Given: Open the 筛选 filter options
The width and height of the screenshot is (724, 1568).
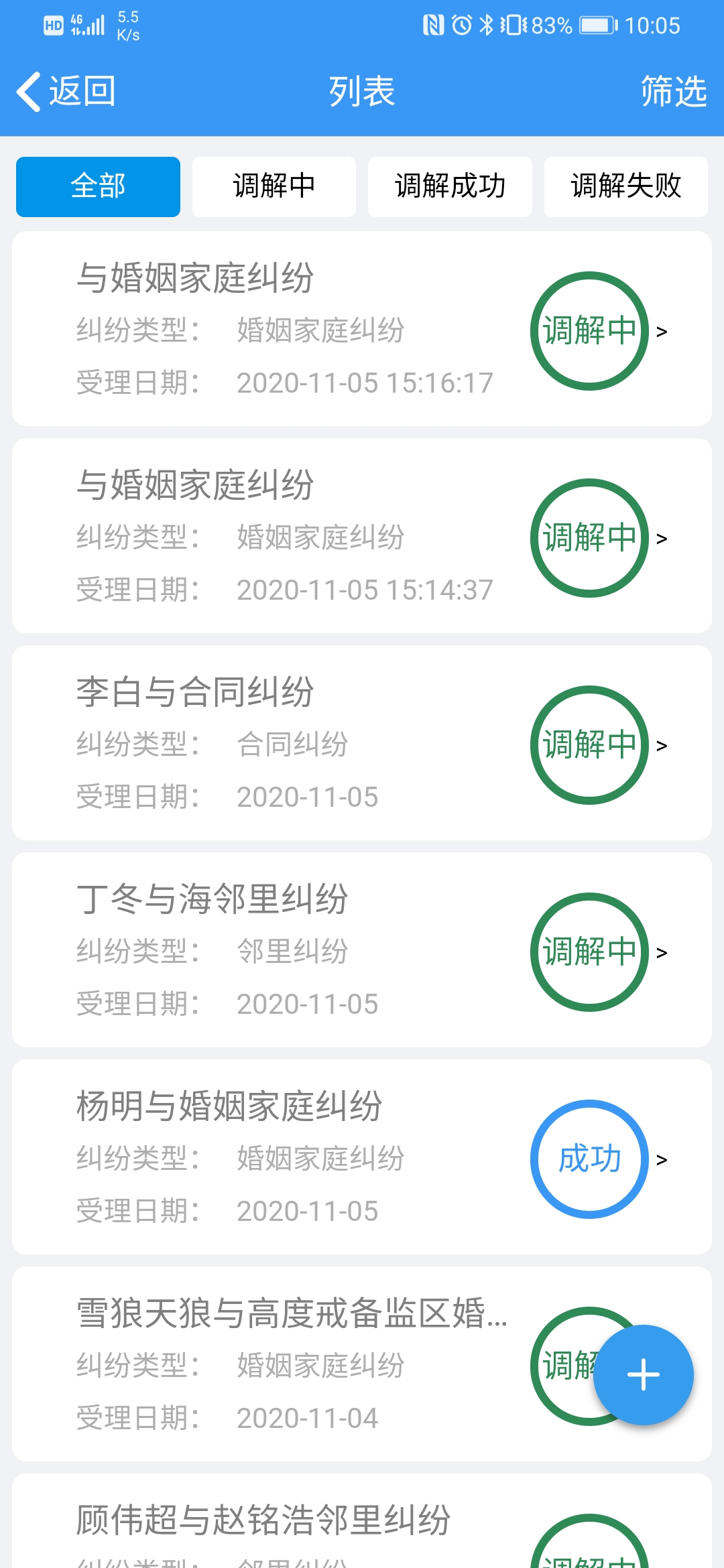Looking at the screenshot, I should click(x=673, y=91).
